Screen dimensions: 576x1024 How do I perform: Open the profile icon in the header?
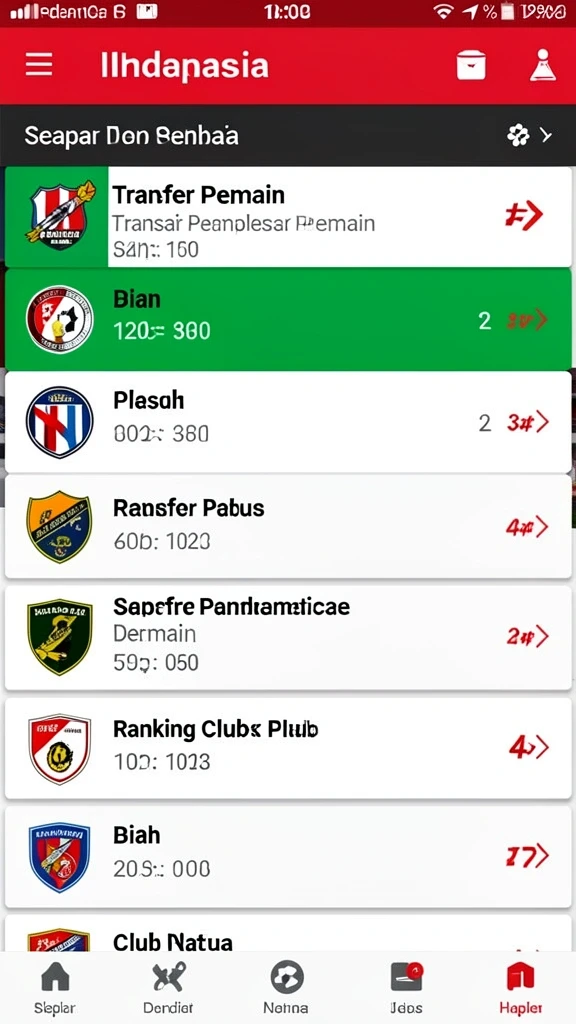[543, 65]
